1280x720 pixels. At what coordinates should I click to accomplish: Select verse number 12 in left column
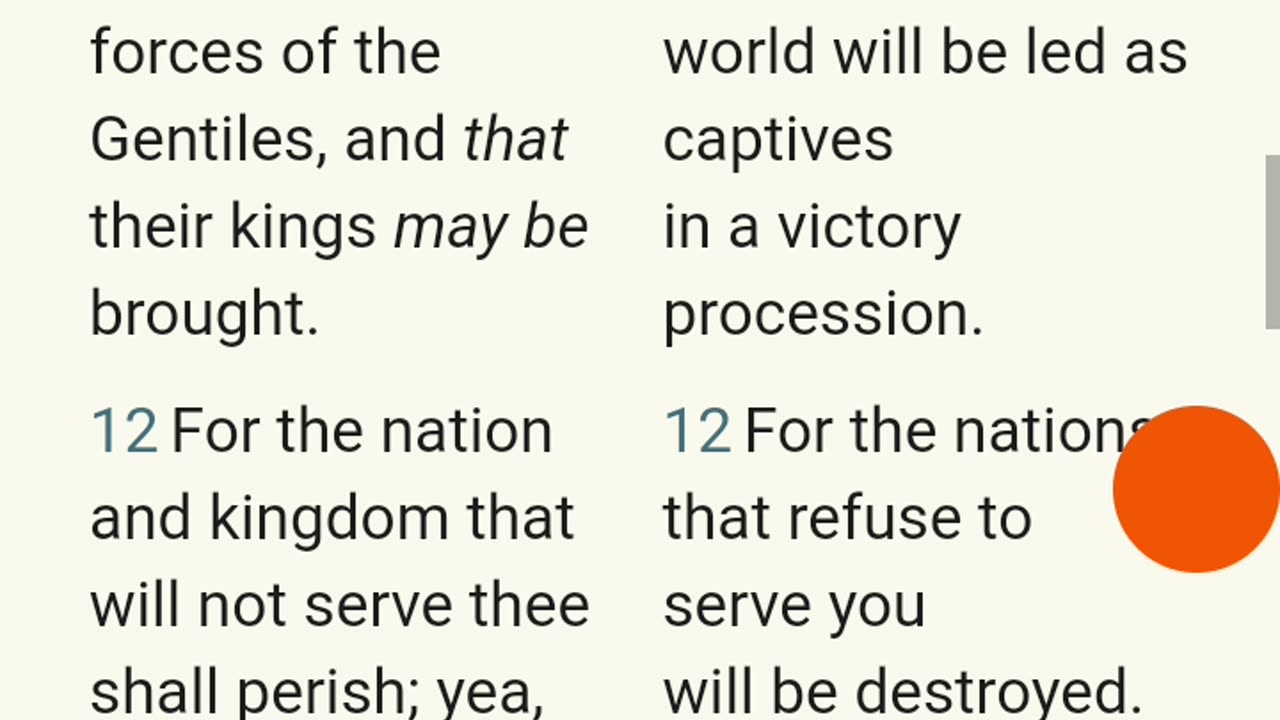(124, 432)
